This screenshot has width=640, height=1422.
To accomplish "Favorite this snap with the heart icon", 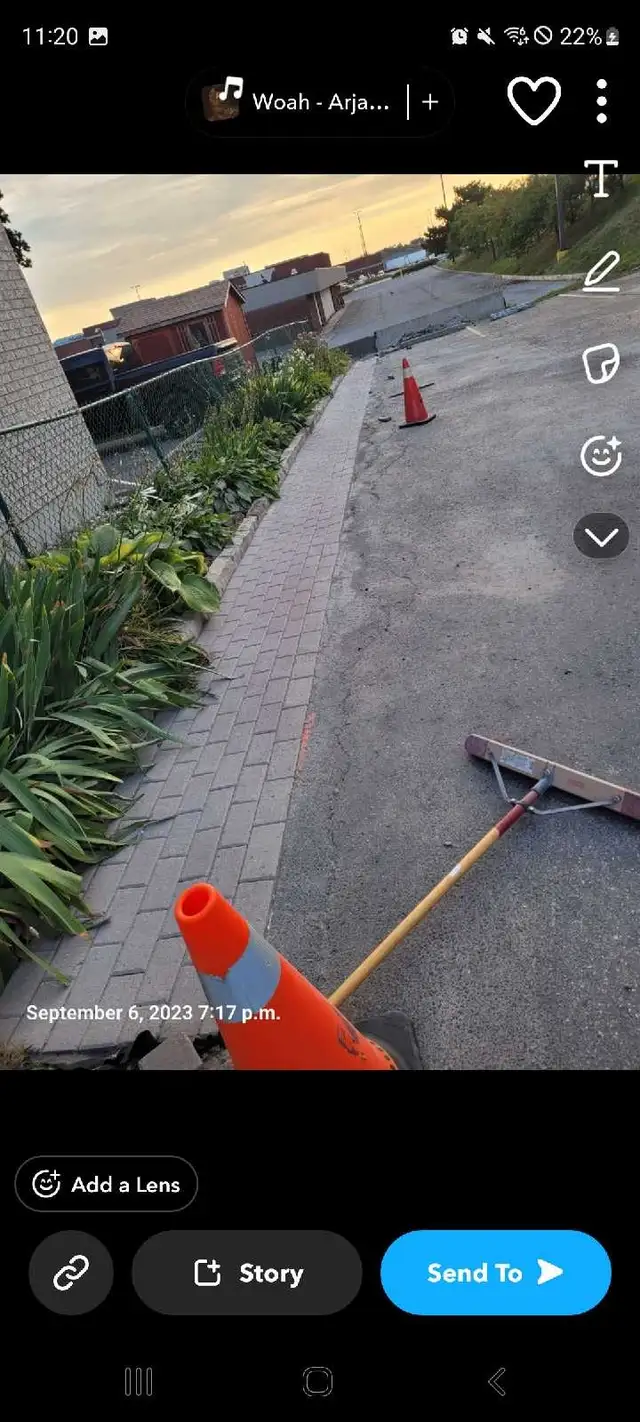I will tap(534, 101).
